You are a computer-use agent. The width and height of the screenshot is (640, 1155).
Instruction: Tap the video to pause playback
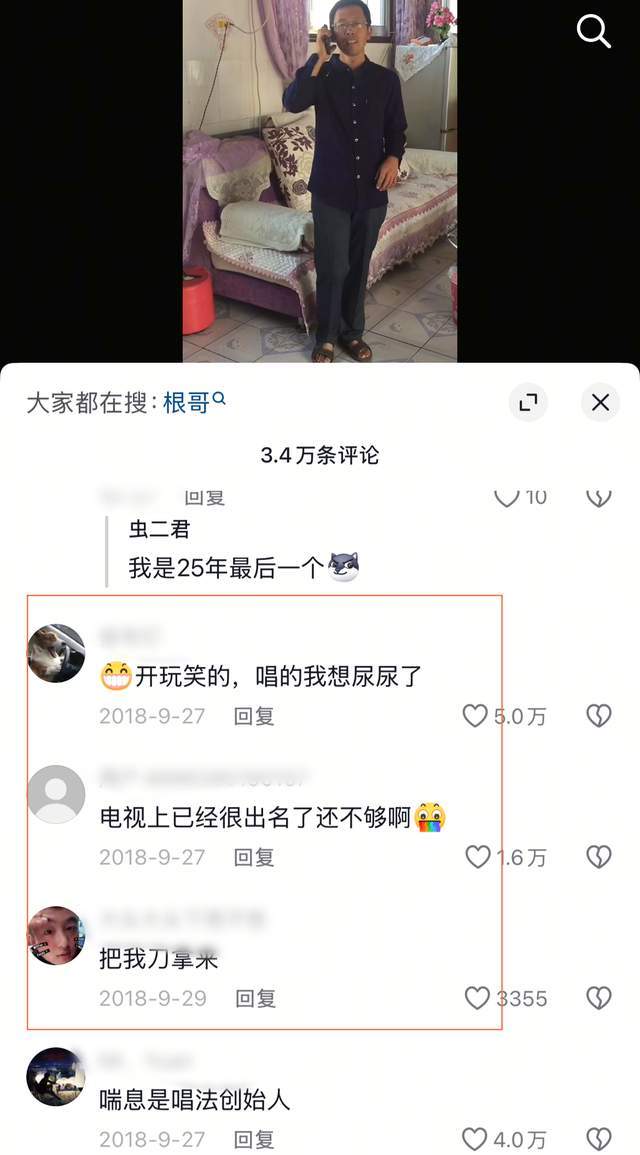pos(320,180)
